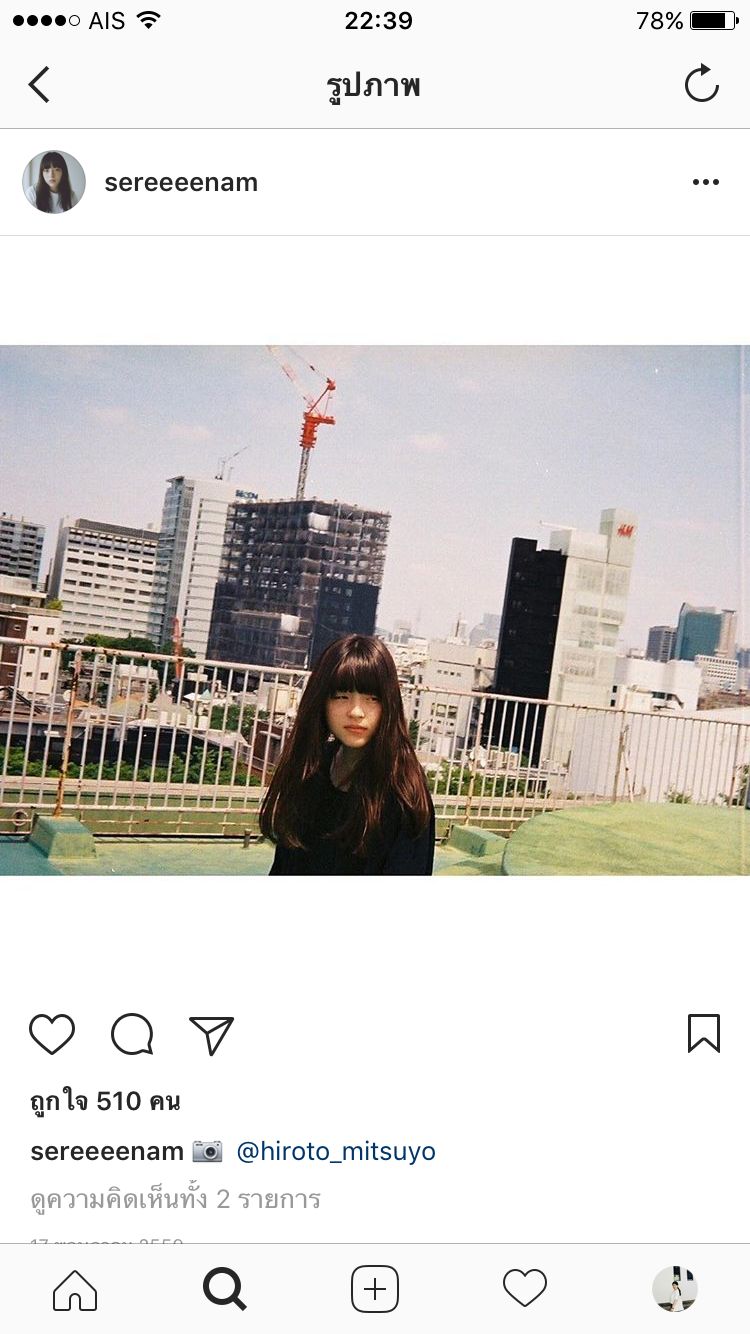Open the tagged @hiroto_mitsuyo profile link
Viewport: 750px width, 1334px height.
336,1151
